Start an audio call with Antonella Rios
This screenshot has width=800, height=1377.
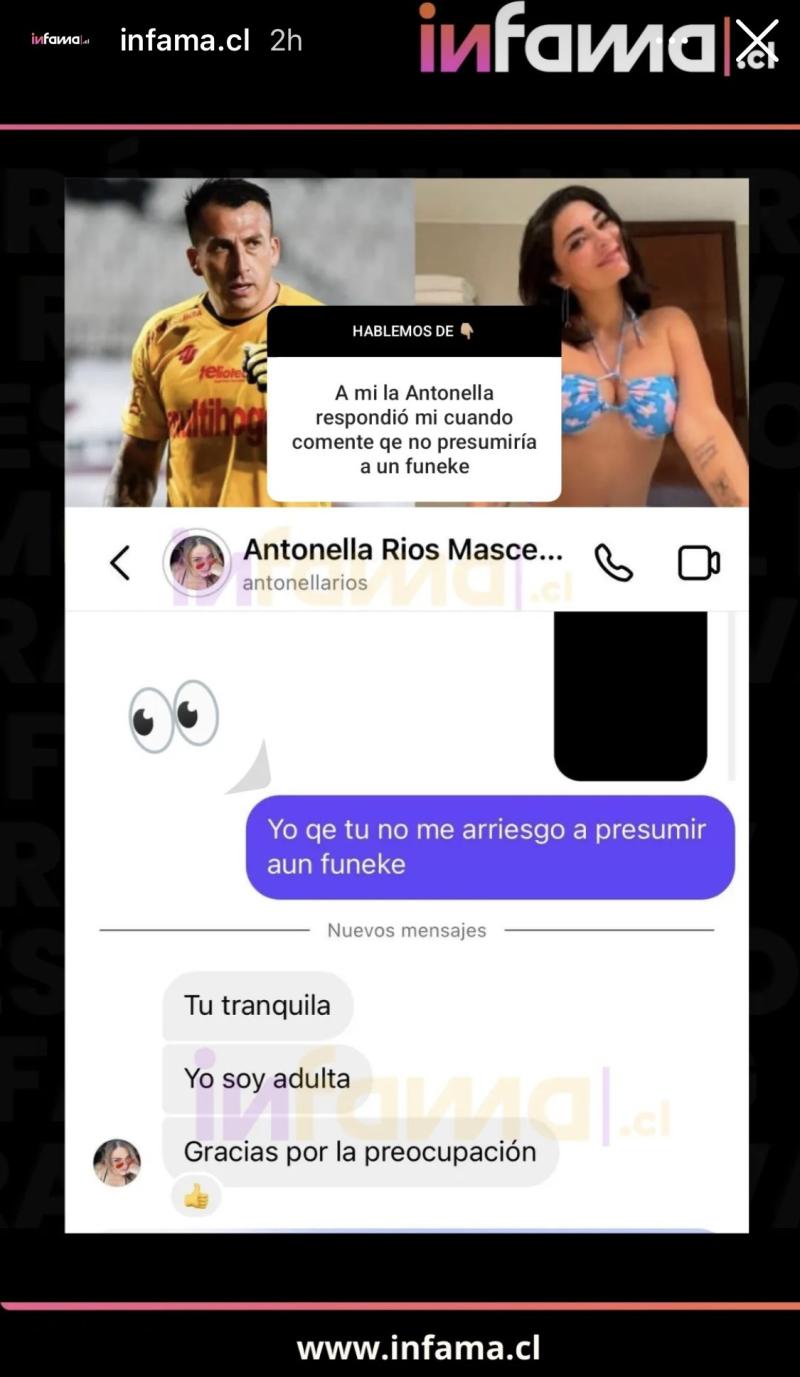tap(614, 563)
